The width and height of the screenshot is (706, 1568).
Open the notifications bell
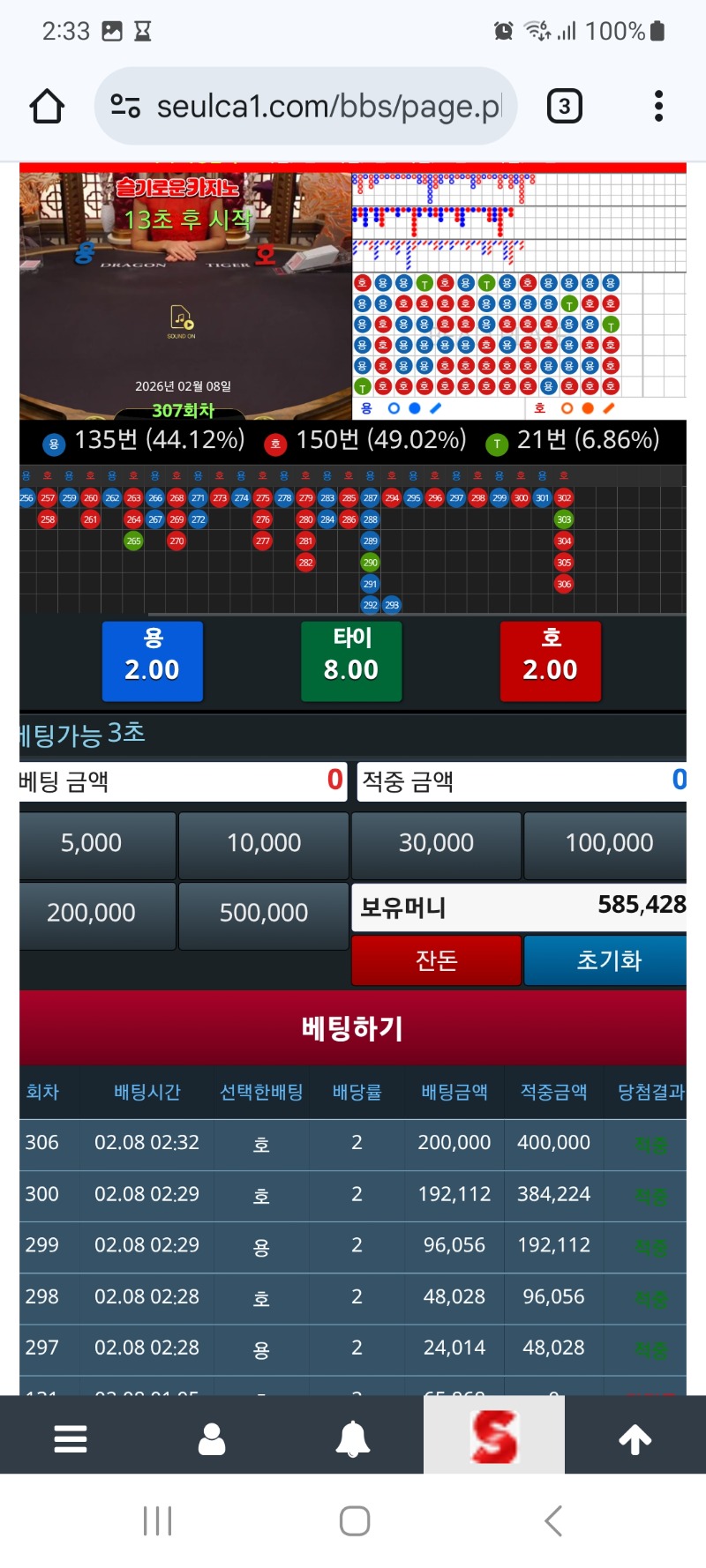click(x=353, y=1438)
